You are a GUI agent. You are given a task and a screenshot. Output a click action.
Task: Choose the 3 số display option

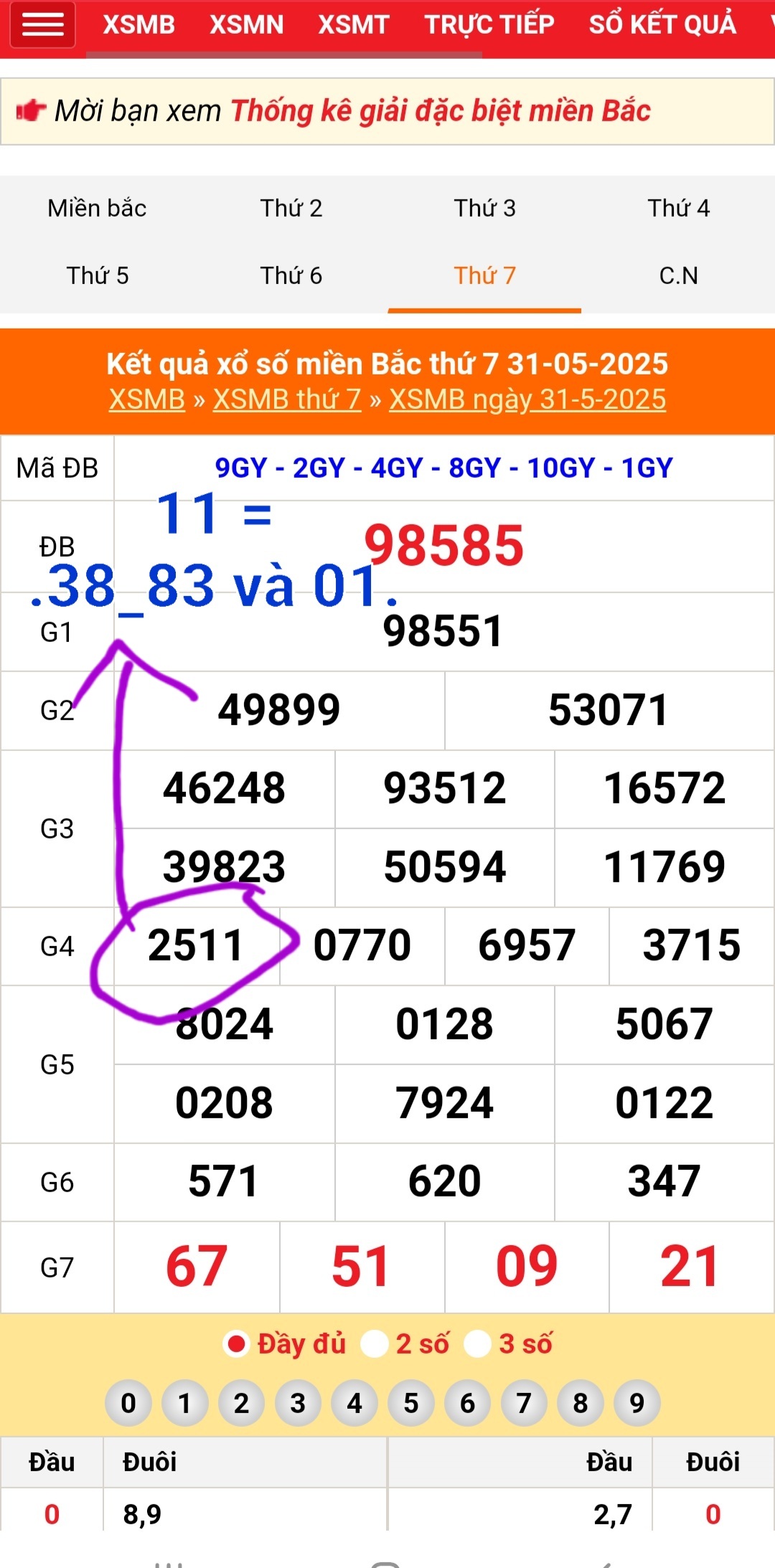coord(509,1343)
